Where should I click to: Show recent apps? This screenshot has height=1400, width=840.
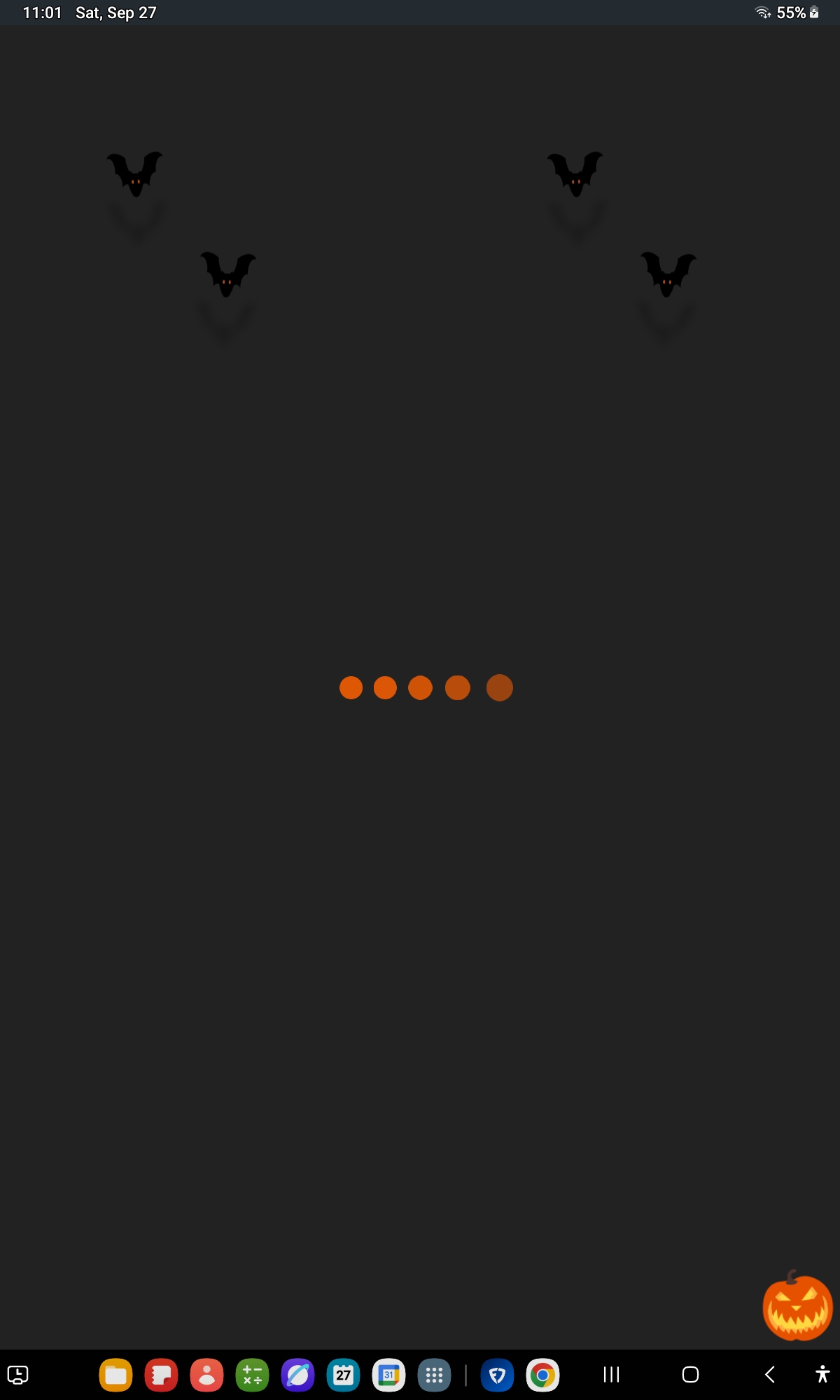tap(611, 1375)
